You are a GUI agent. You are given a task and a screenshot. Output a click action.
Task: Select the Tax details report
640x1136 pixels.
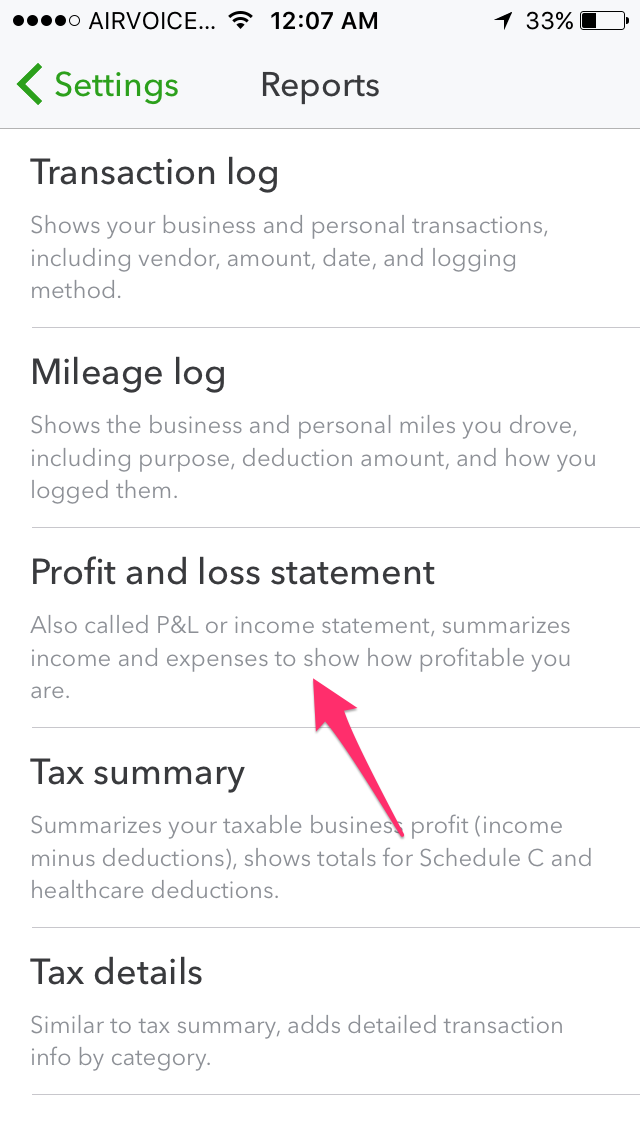117,973
